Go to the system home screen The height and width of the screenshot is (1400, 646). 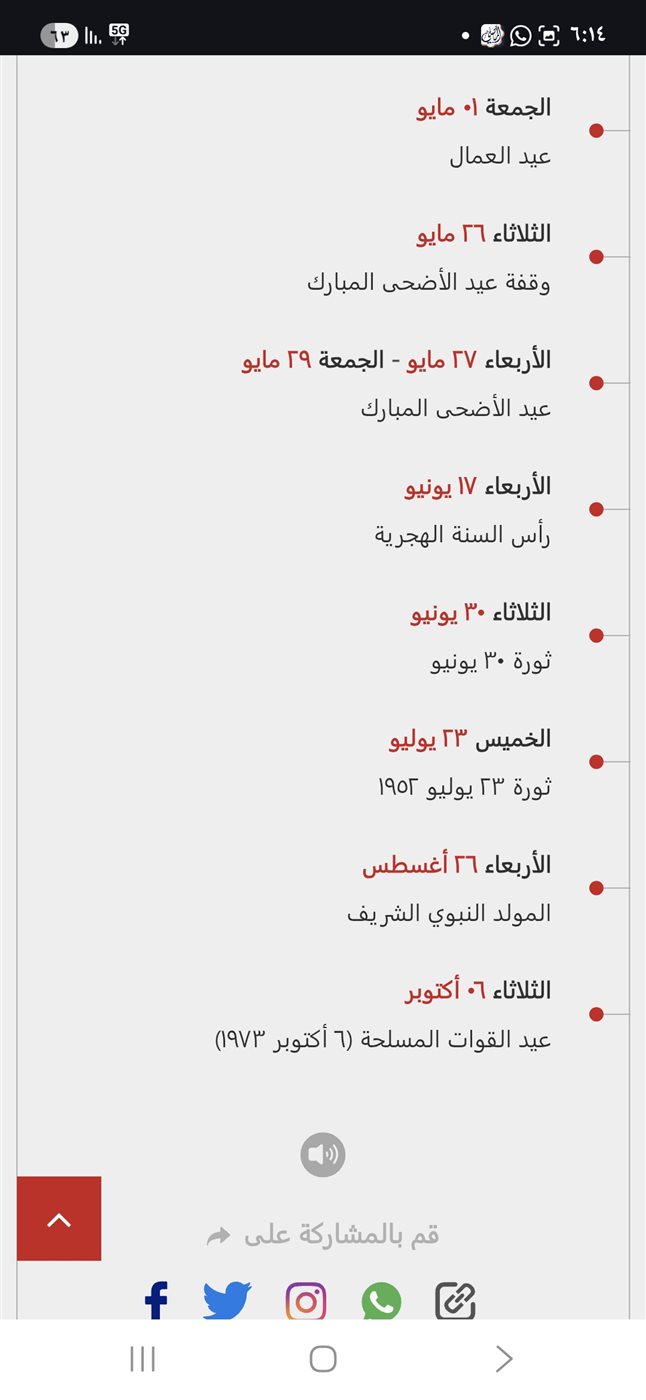point(323,1358)
